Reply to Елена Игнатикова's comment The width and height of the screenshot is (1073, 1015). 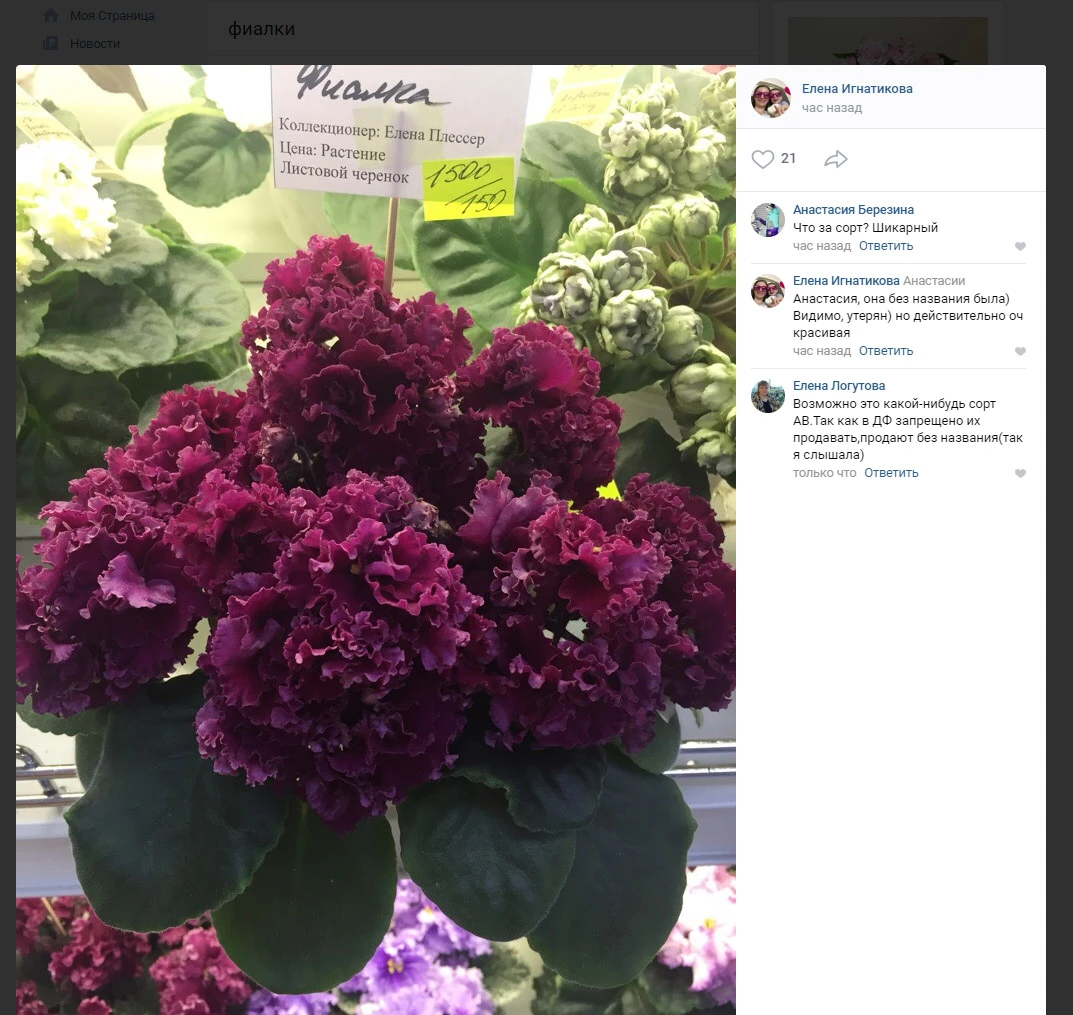point(885,351)
